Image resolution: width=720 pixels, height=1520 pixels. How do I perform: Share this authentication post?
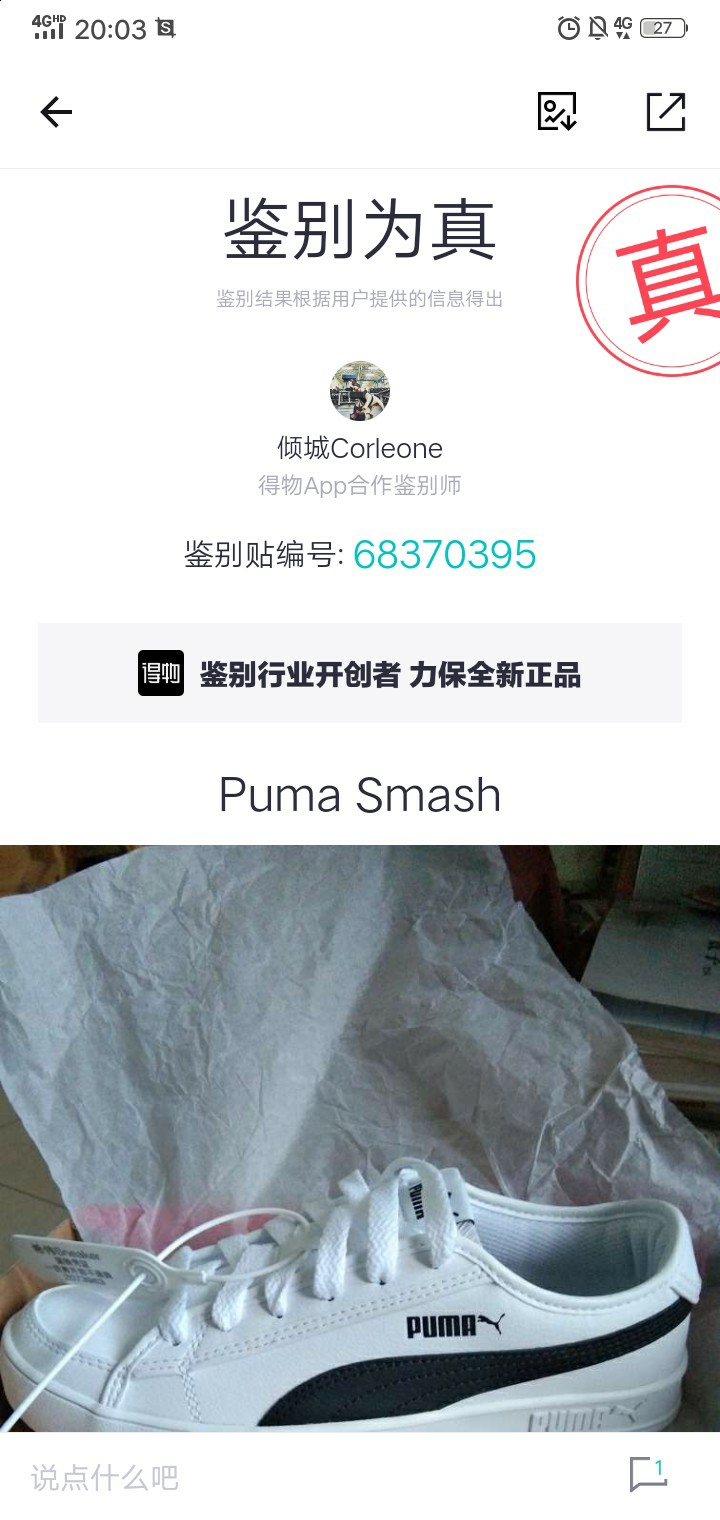click(x=666, y=111)
